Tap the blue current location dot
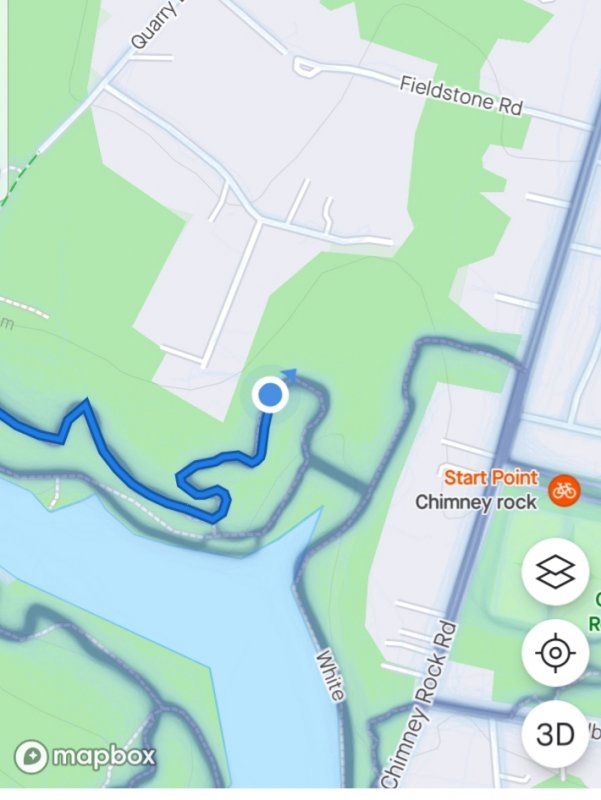601x800 pixels. pos(270,396)
